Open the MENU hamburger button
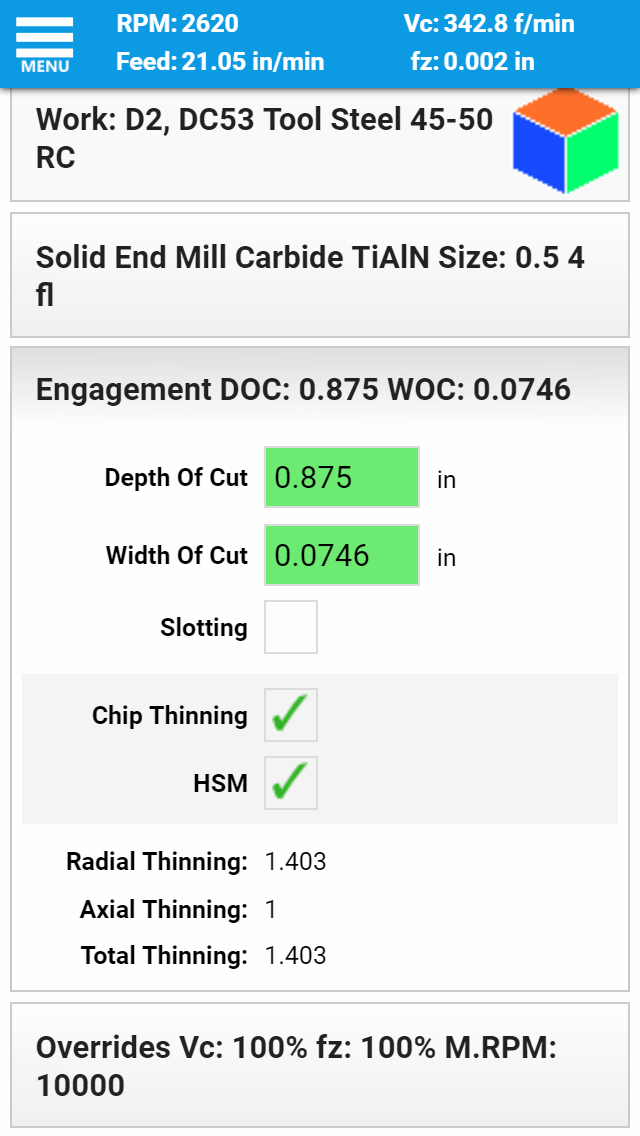 tap(45, 45)
